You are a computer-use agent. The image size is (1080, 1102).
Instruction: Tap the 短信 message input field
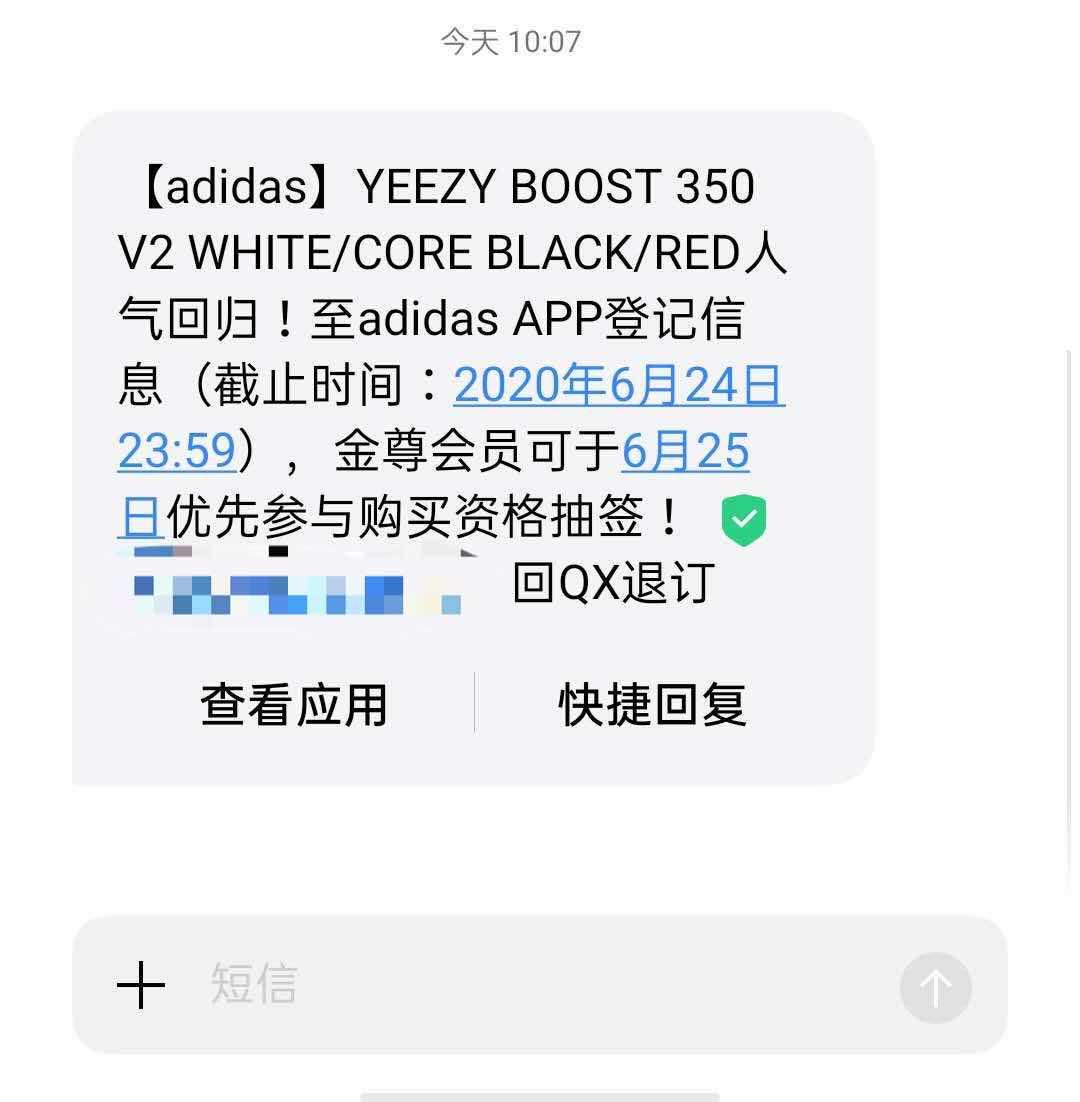(255, 985)
